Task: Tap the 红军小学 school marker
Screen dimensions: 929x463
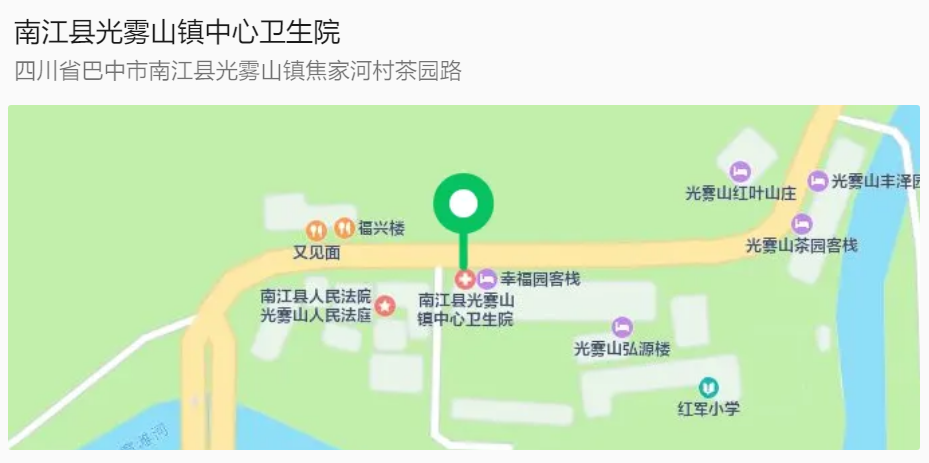Action: click(708, 387)
